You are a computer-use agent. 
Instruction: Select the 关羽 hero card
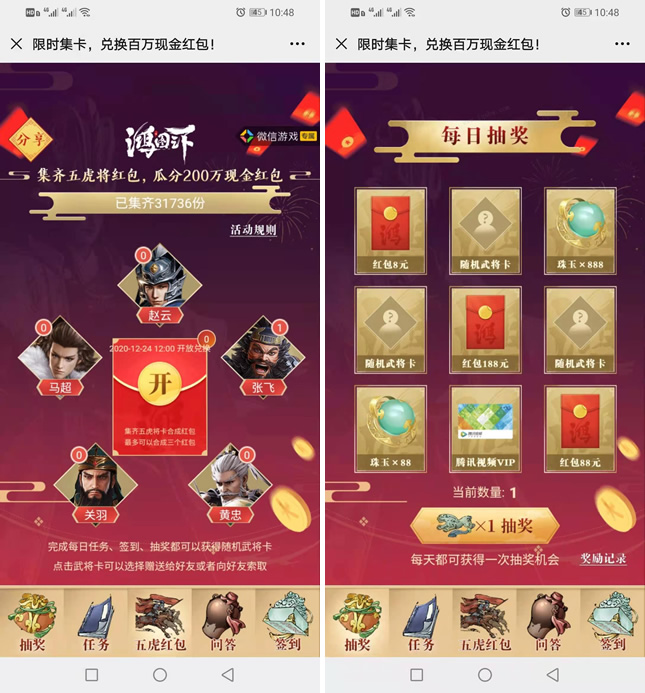point(95,479)
